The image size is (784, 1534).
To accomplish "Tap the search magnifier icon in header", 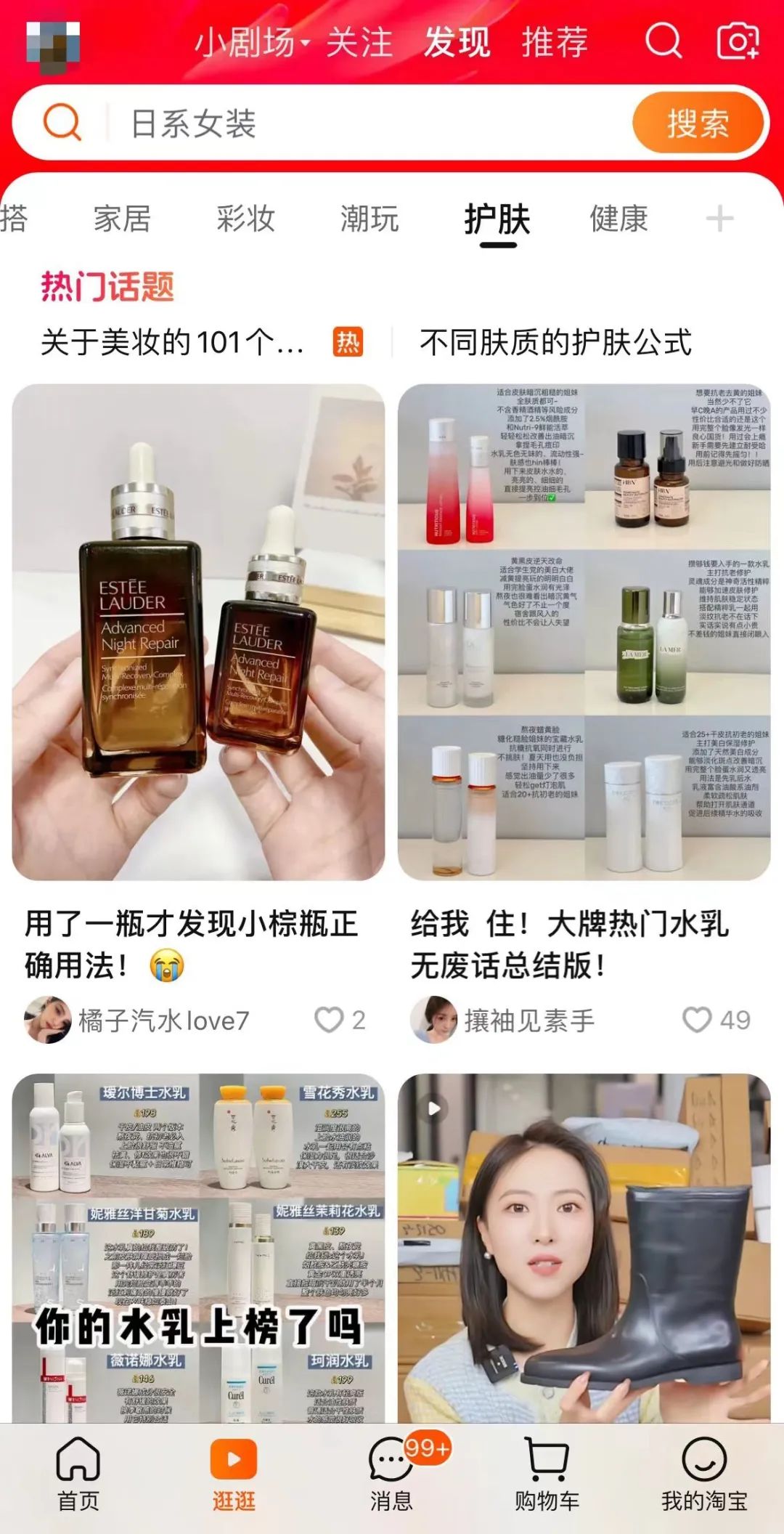I will [x=663, y=40].
